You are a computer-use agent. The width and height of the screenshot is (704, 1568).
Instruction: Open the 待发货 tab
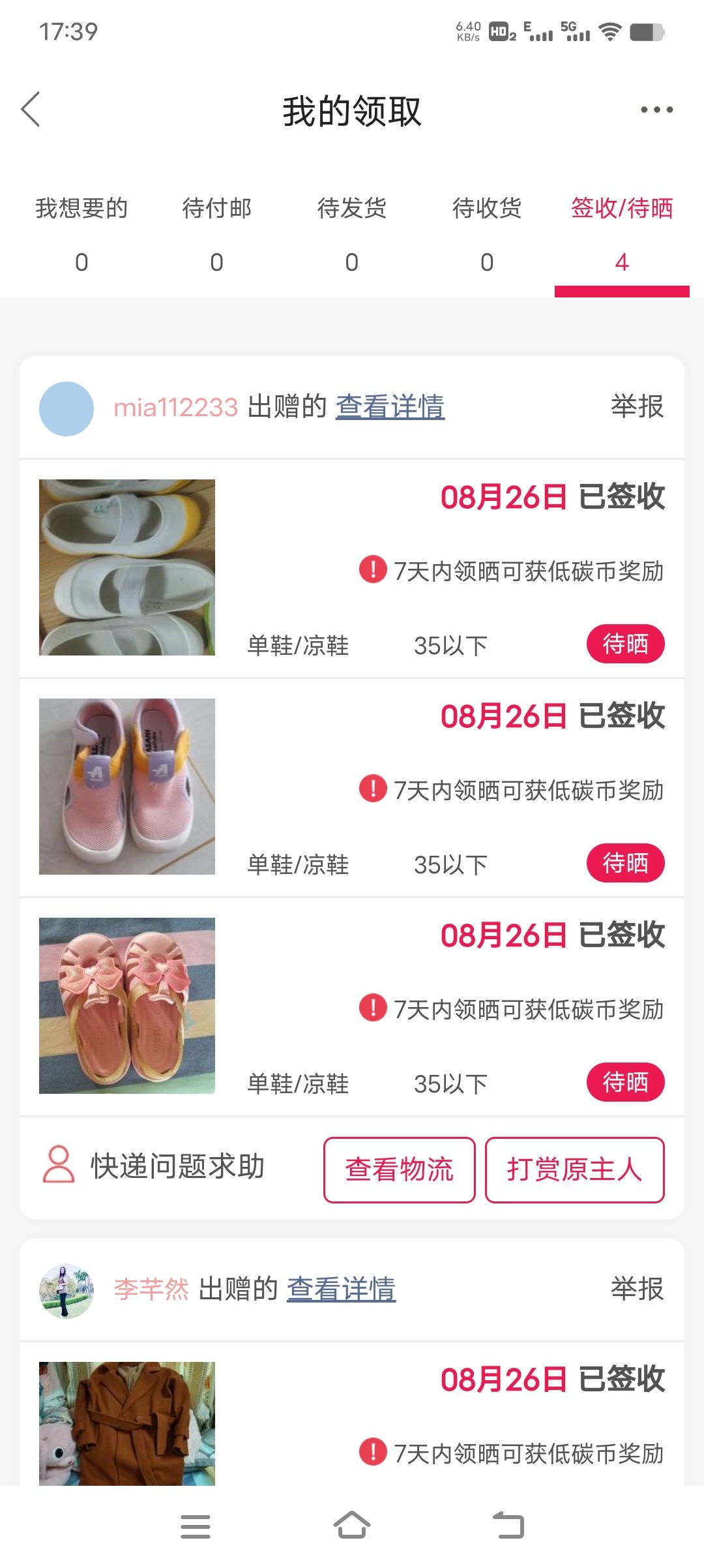(352, 234)
